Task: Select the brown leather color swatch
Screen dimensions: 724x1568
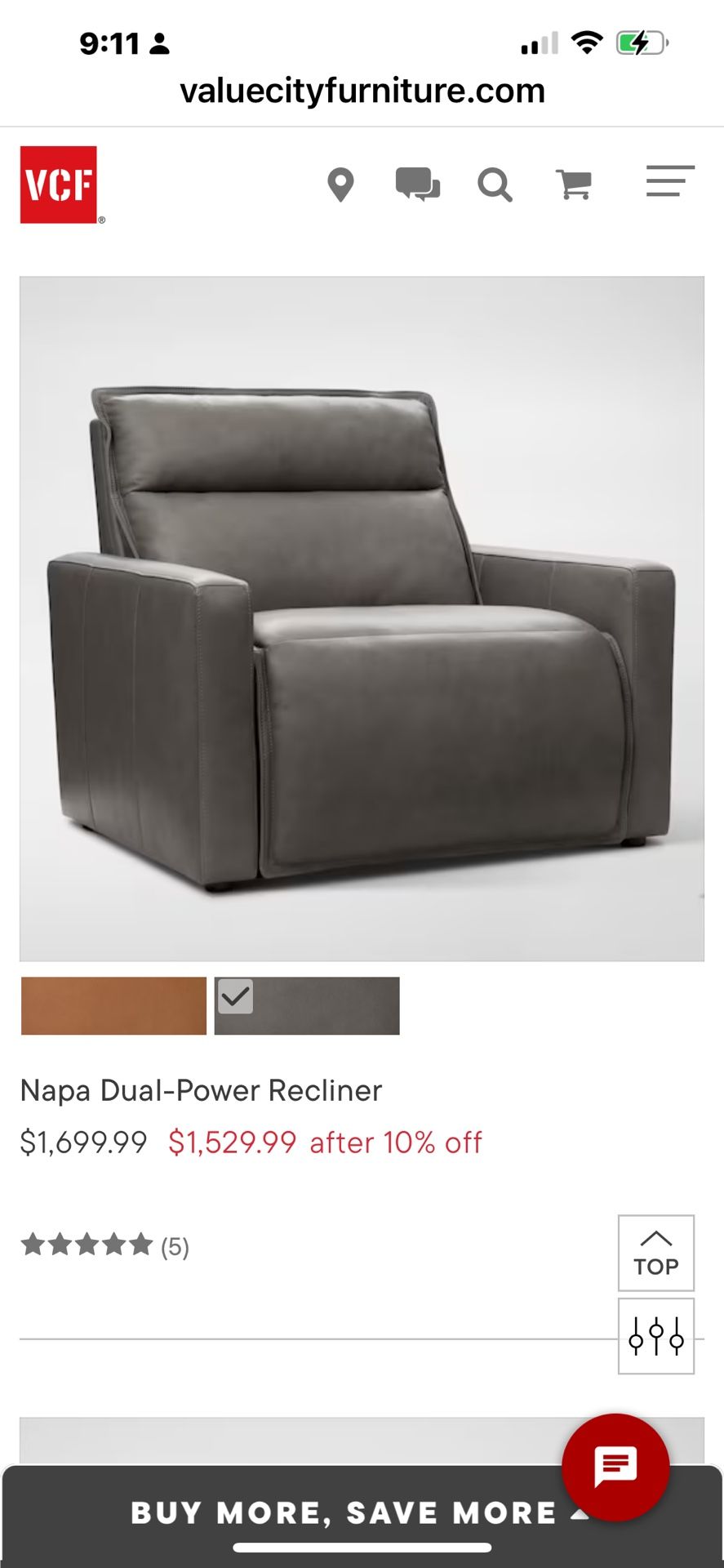Action: [x=113, y=1005]
